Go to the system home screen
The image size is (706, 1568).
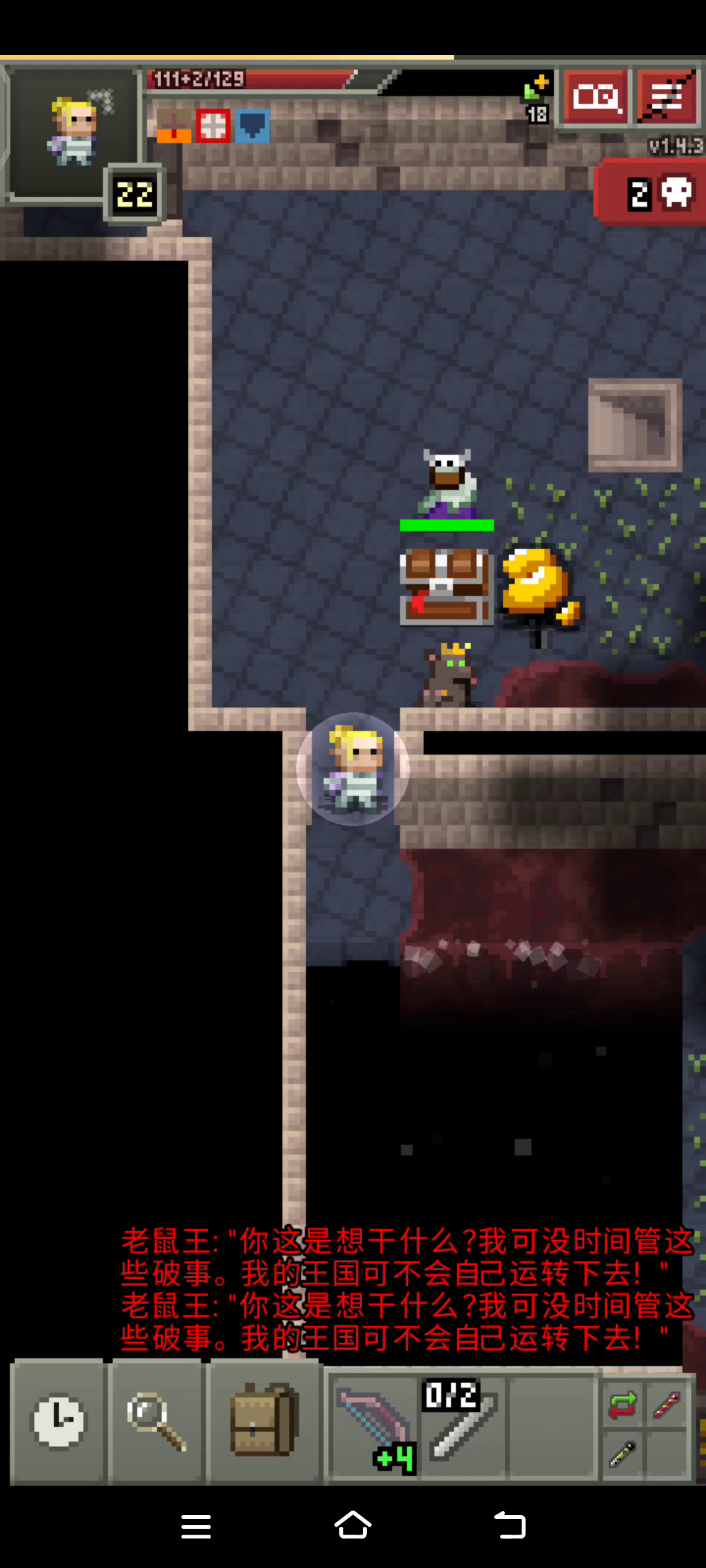353,1526
